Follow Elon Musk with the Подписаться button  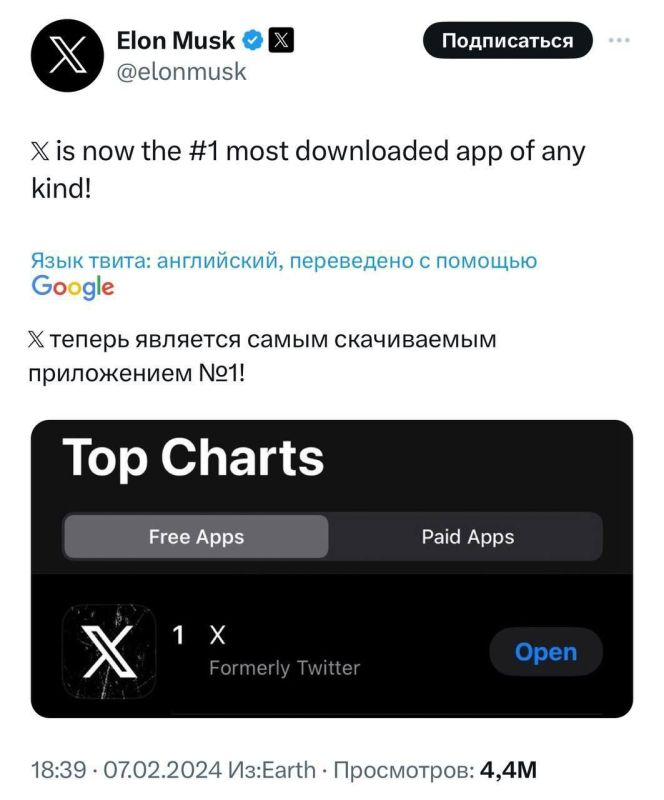[507, 41]
